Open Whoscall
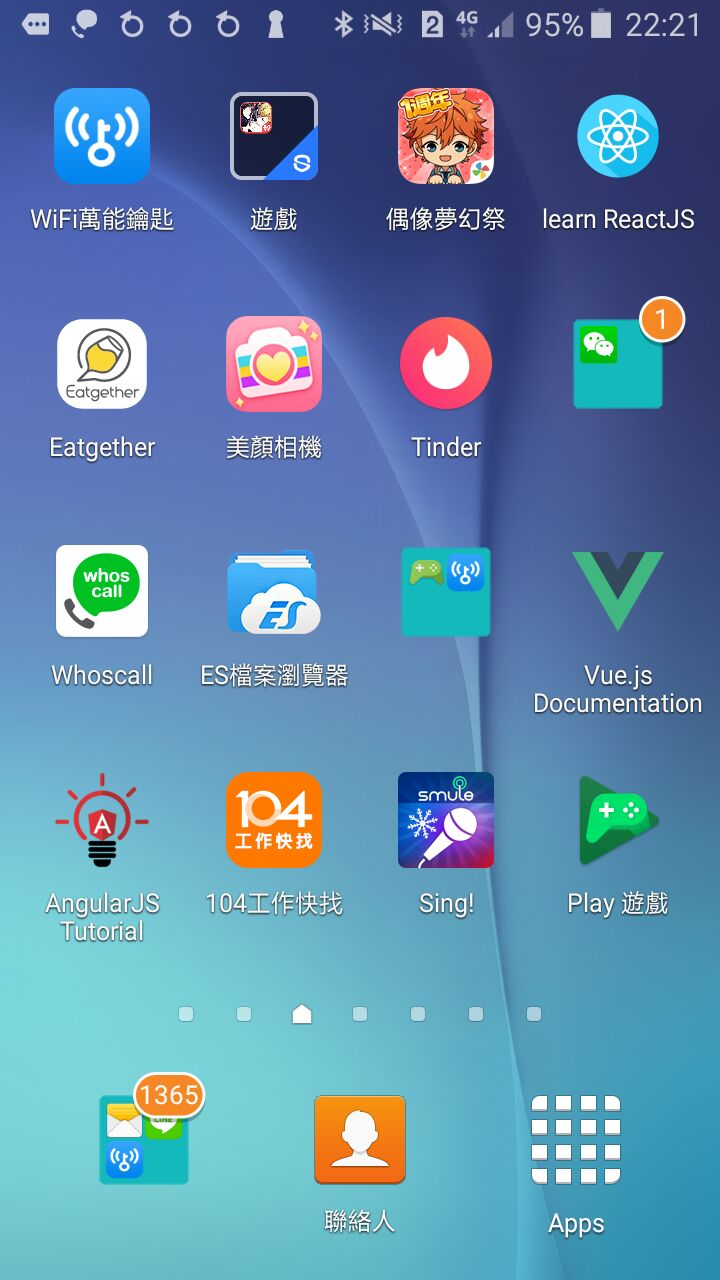The width and height of the screenshot is (720, 1280). (102, 592)
